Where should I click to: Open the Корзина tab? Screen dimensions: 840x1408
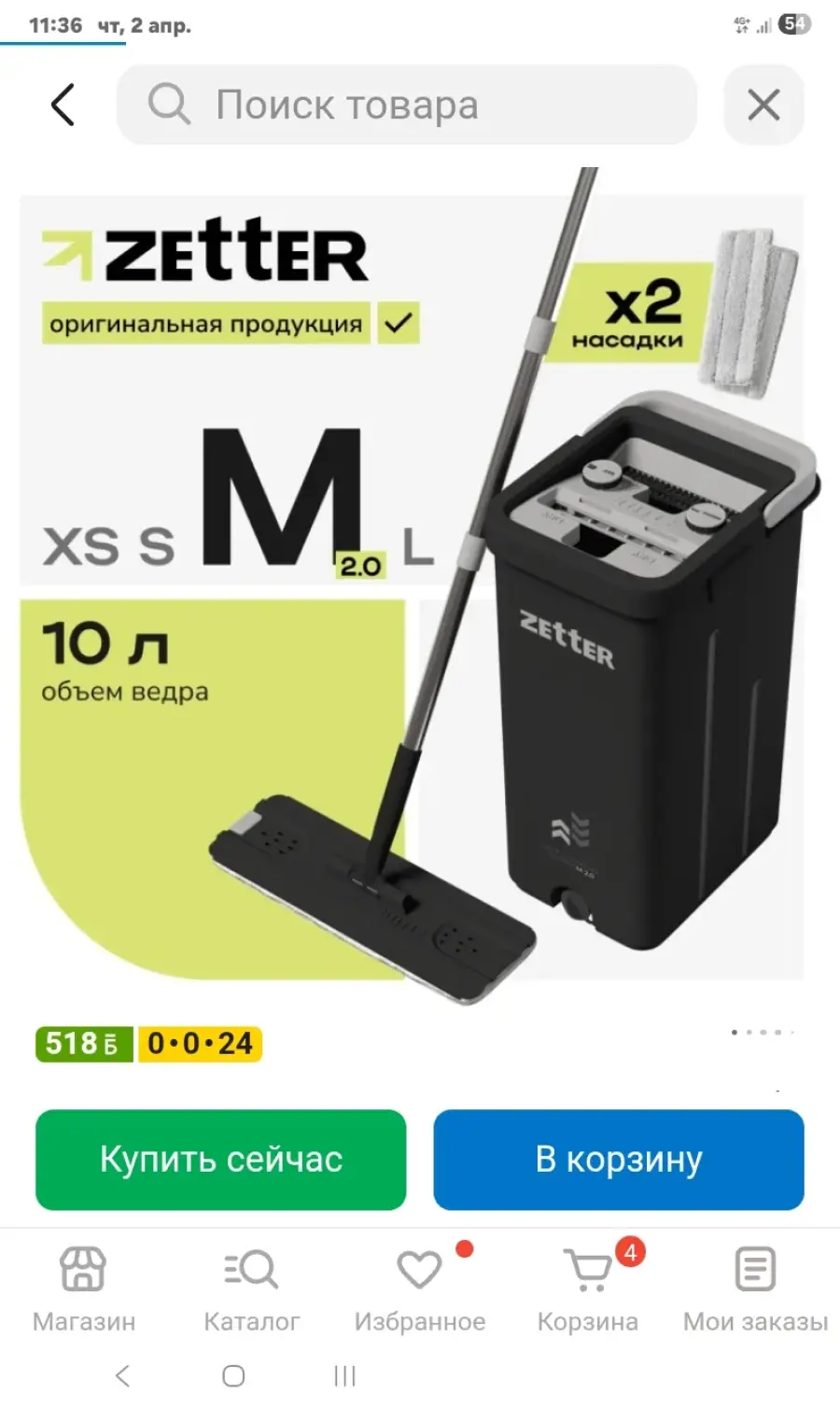click(x=588, y=1288)
